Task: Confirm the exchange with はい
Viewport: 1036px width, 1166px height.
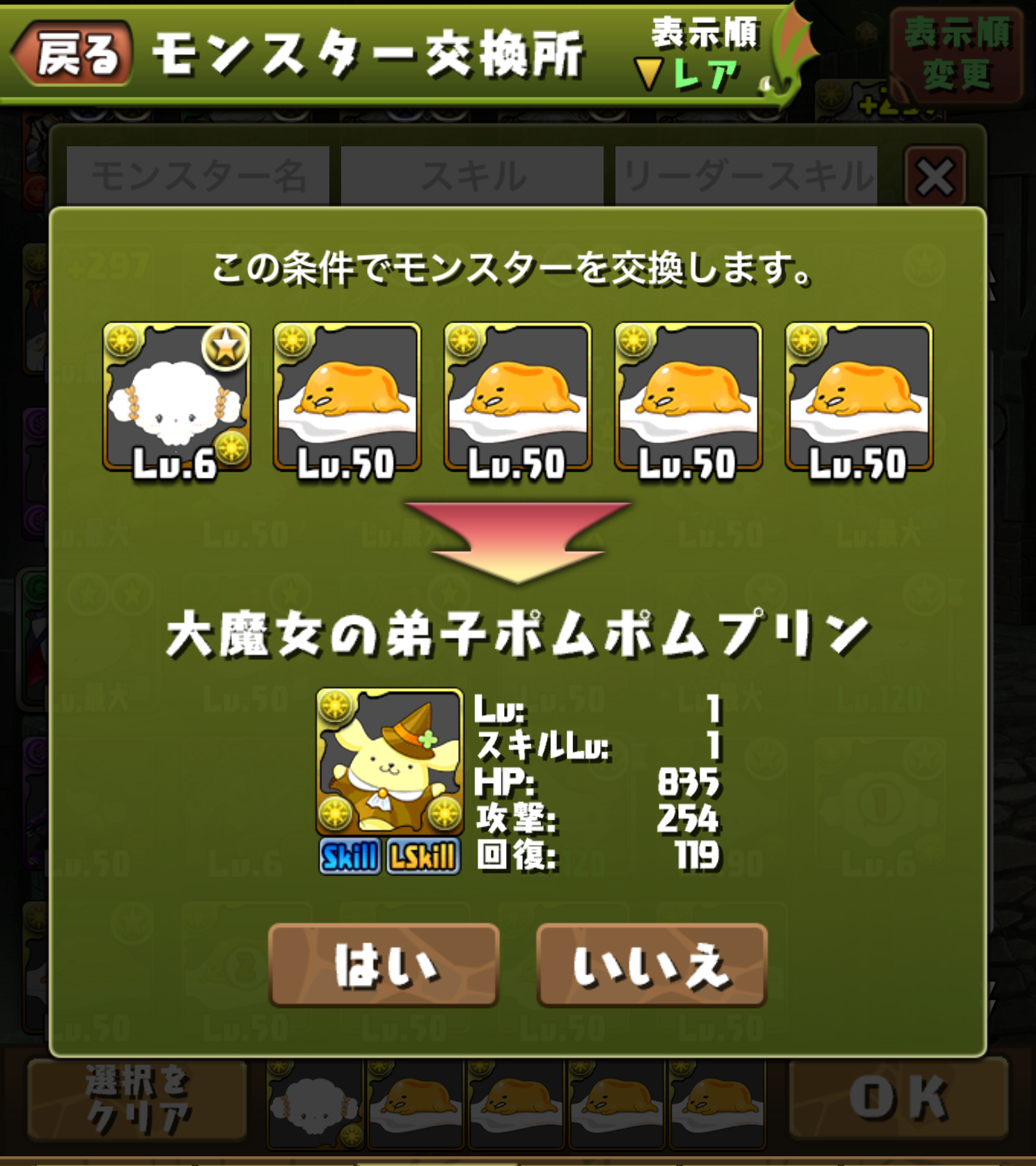Action: point(384,965)
